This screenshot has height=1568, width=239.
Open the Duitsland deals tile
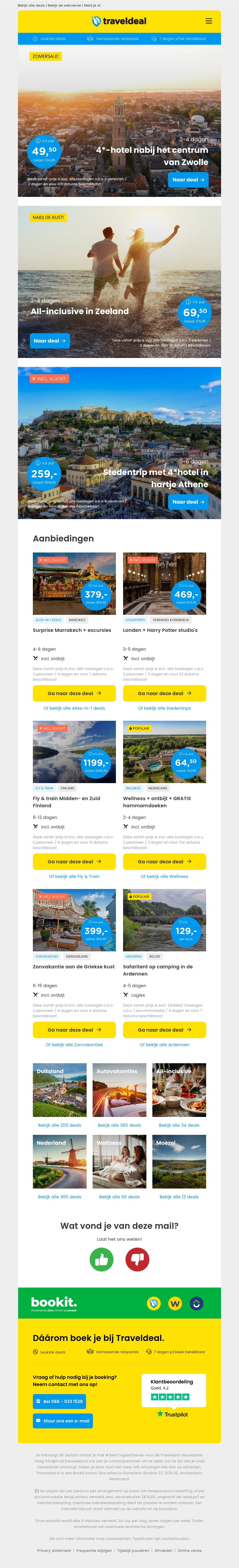pyautogui.click(x=60, y=1090)
